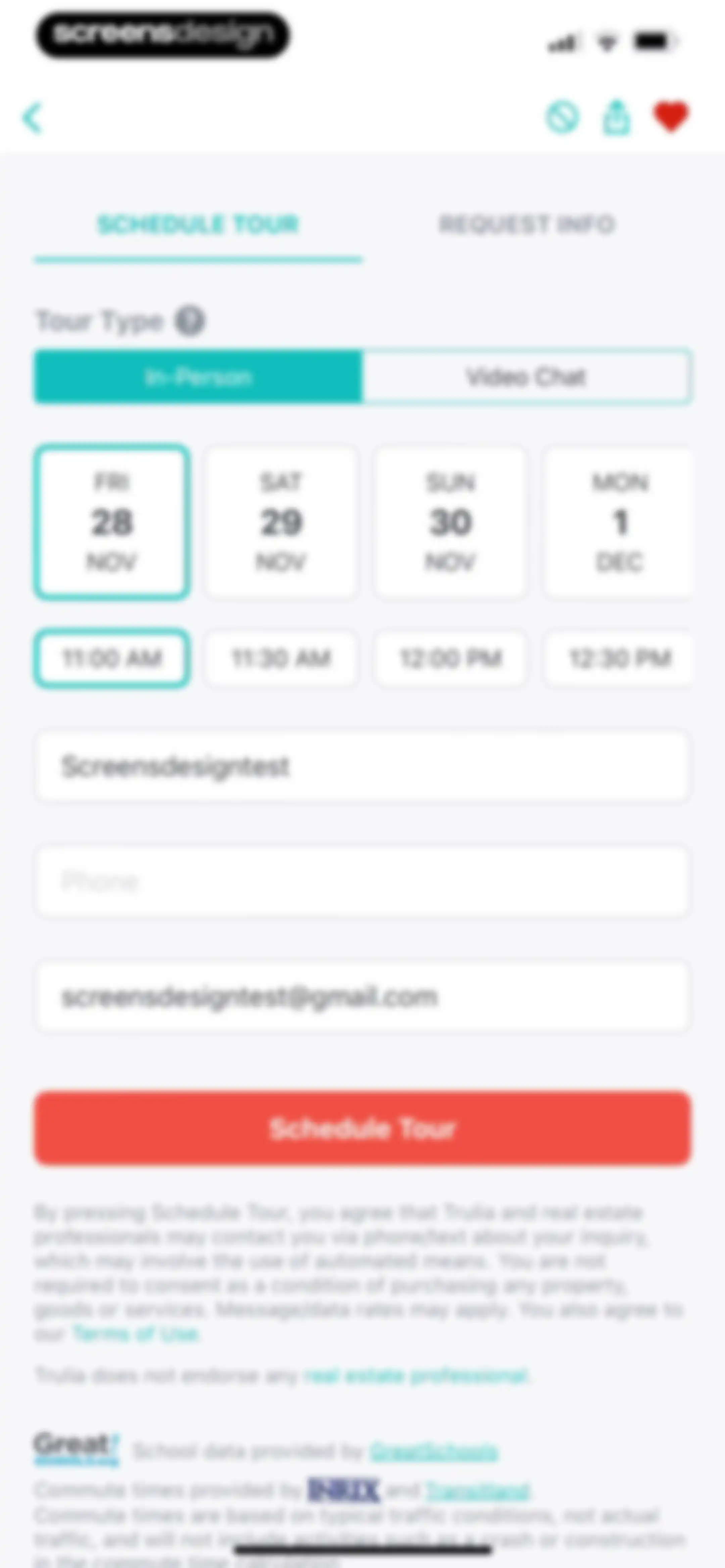Switch to the Request Info tab
Image resolution: width=725 pixels, height=1568 pixels.
point(527,224)
